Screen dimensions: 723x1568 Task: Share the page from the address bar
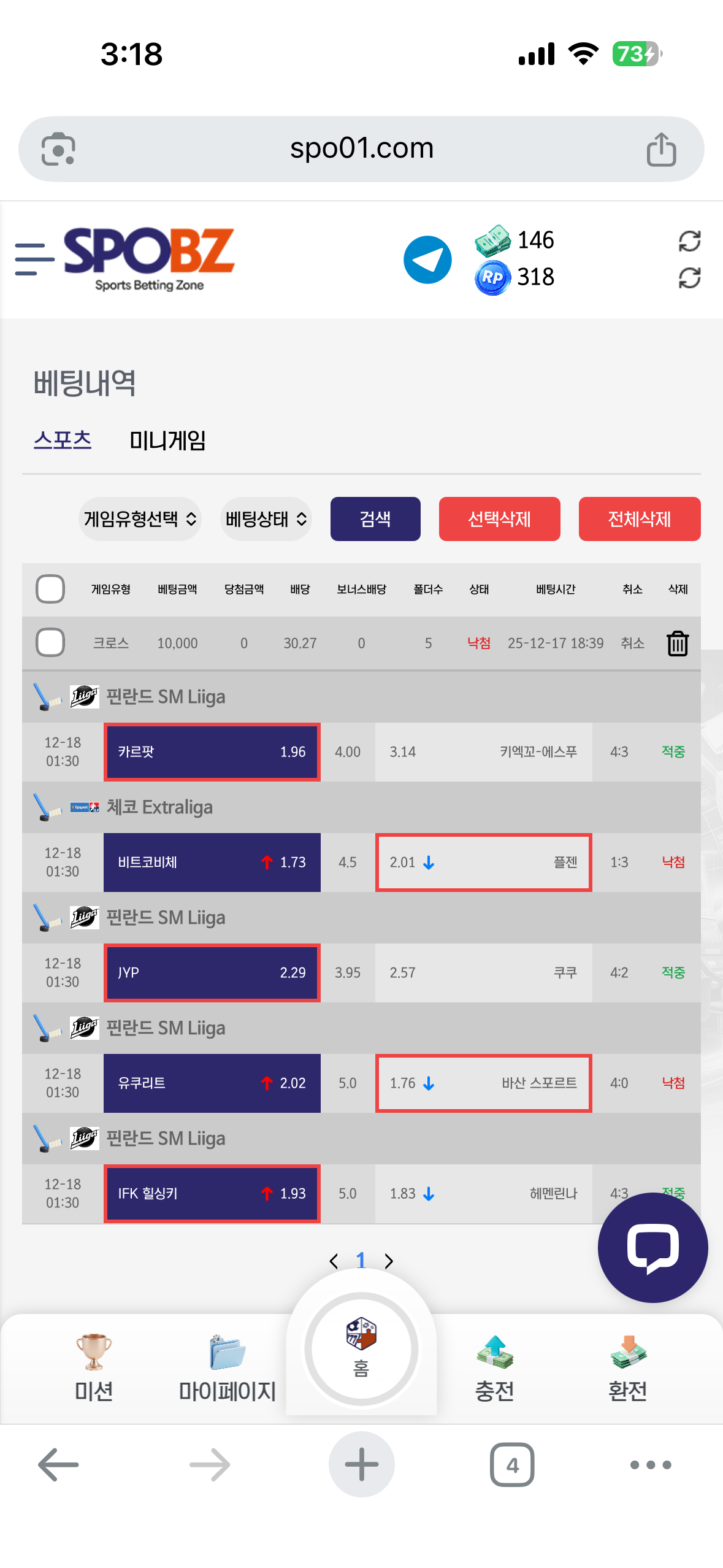(661, 149)
